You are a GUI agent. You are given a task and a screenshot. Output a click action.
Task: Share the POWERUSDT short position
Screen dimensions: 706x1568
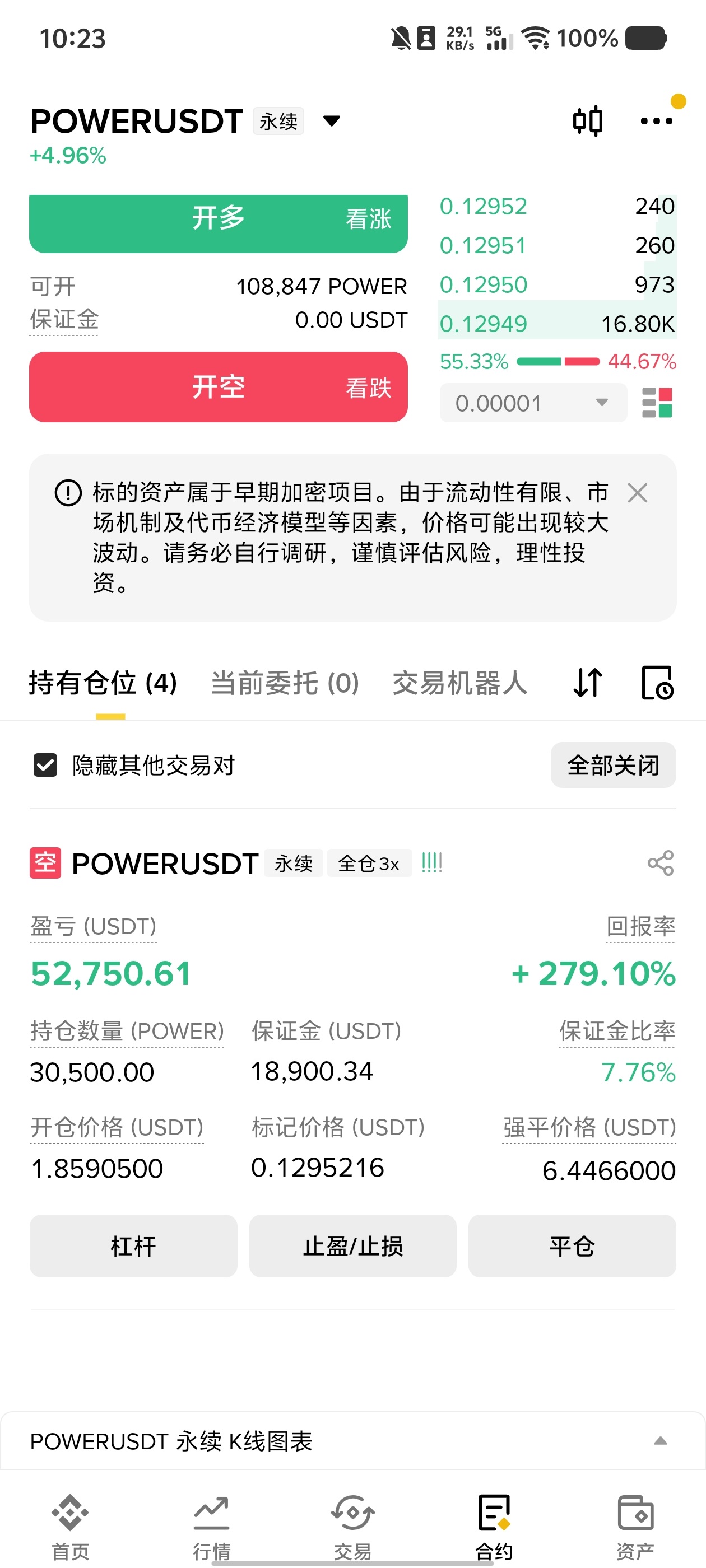coord(660,863)
